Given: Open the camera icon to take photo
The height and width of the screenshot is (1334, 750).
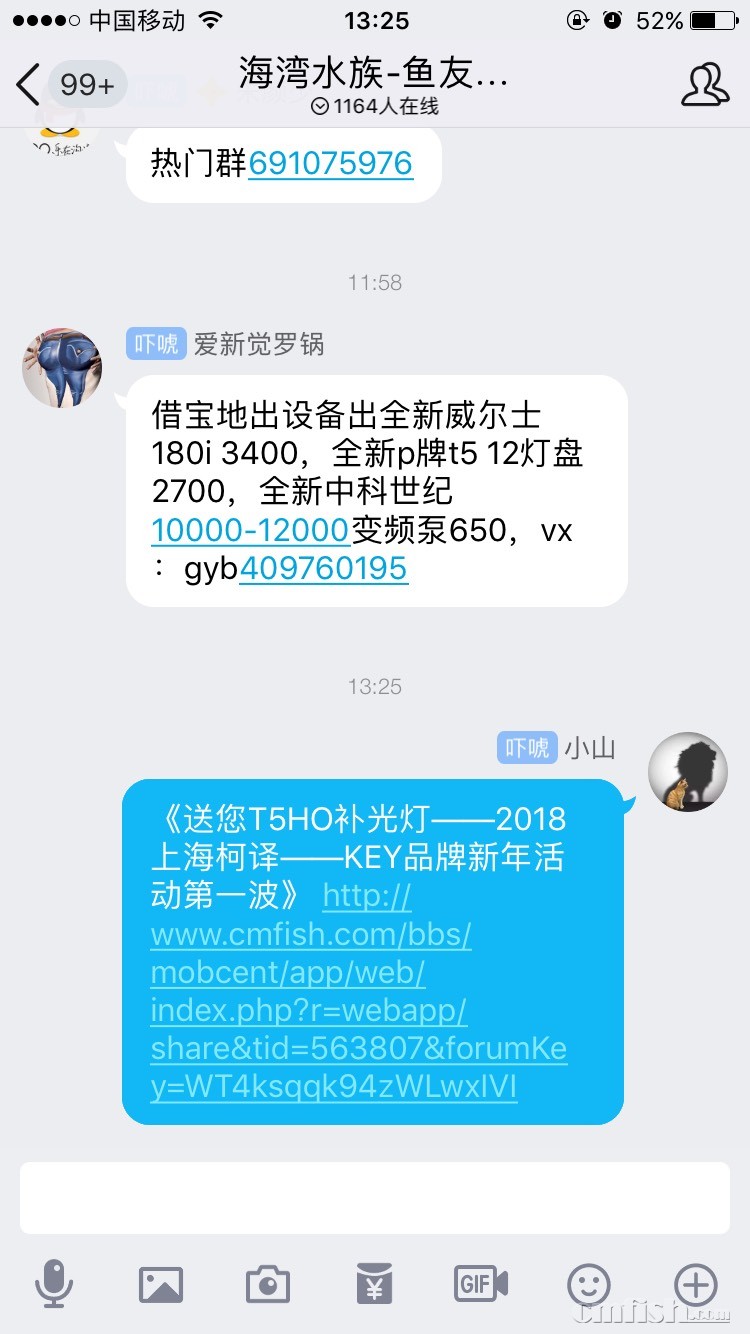Looking at the screenshot, I should point(267,1286).
